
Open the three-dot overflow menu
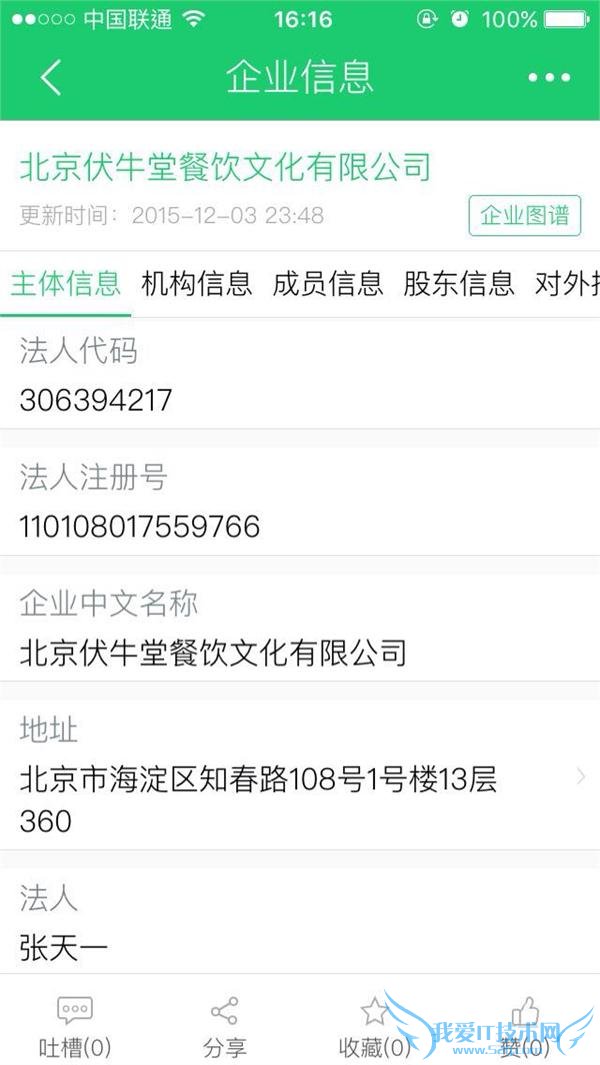click(549, 77)
